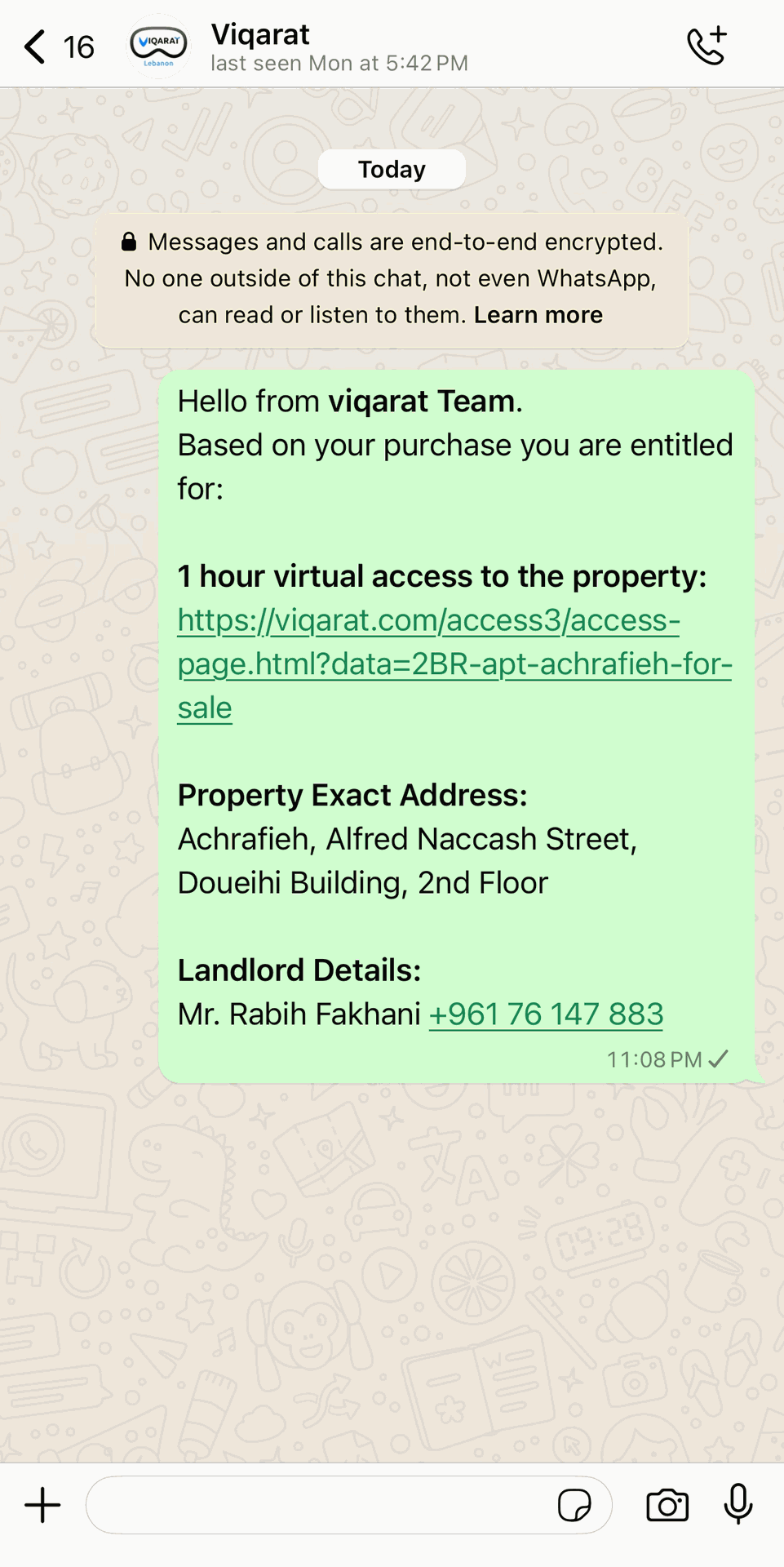Tap Learn more about encryption
This screenshot has width=784, height=1567.
(538, 315)
